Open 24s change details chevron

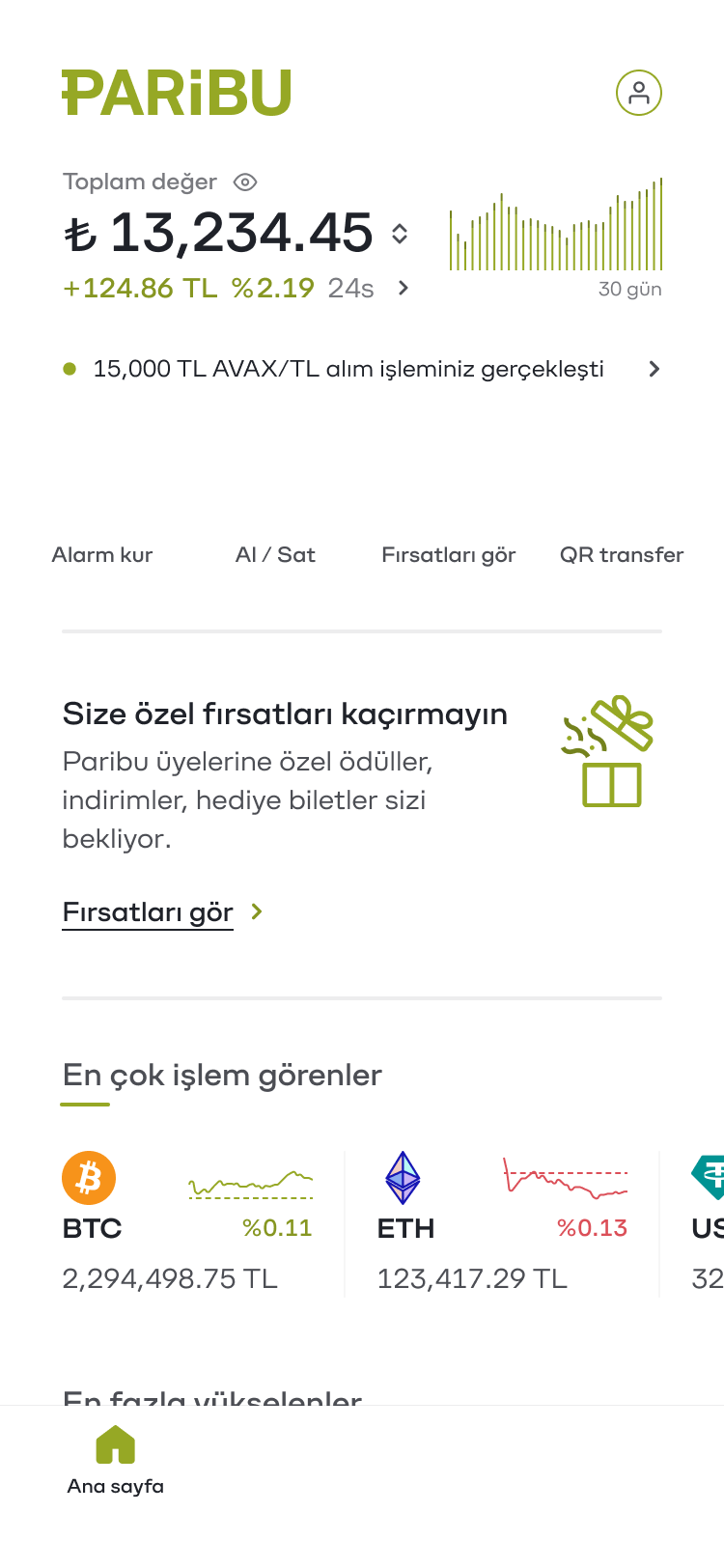pyautogui.click(x=404, y=288)
